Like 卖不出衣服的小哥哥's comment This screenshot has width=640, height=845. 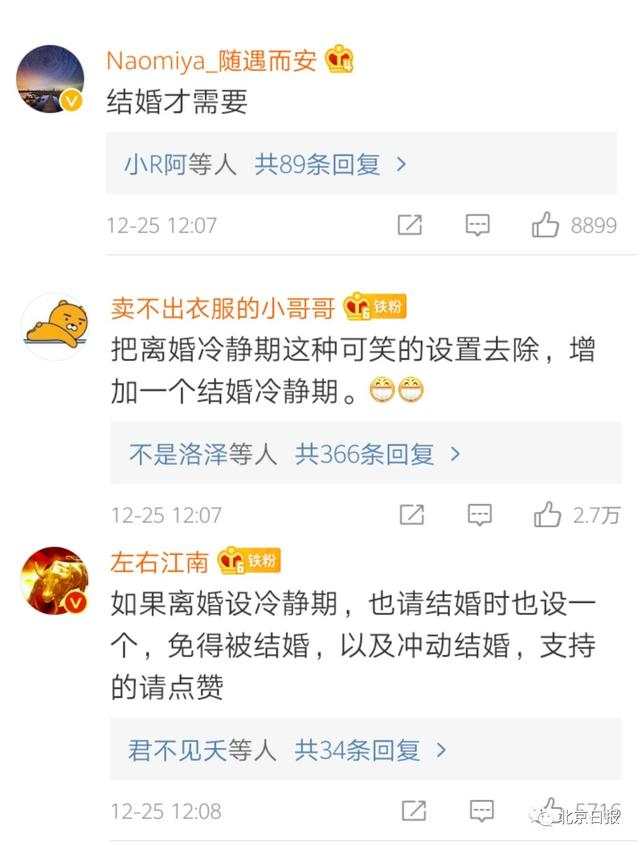pos(548,515)
